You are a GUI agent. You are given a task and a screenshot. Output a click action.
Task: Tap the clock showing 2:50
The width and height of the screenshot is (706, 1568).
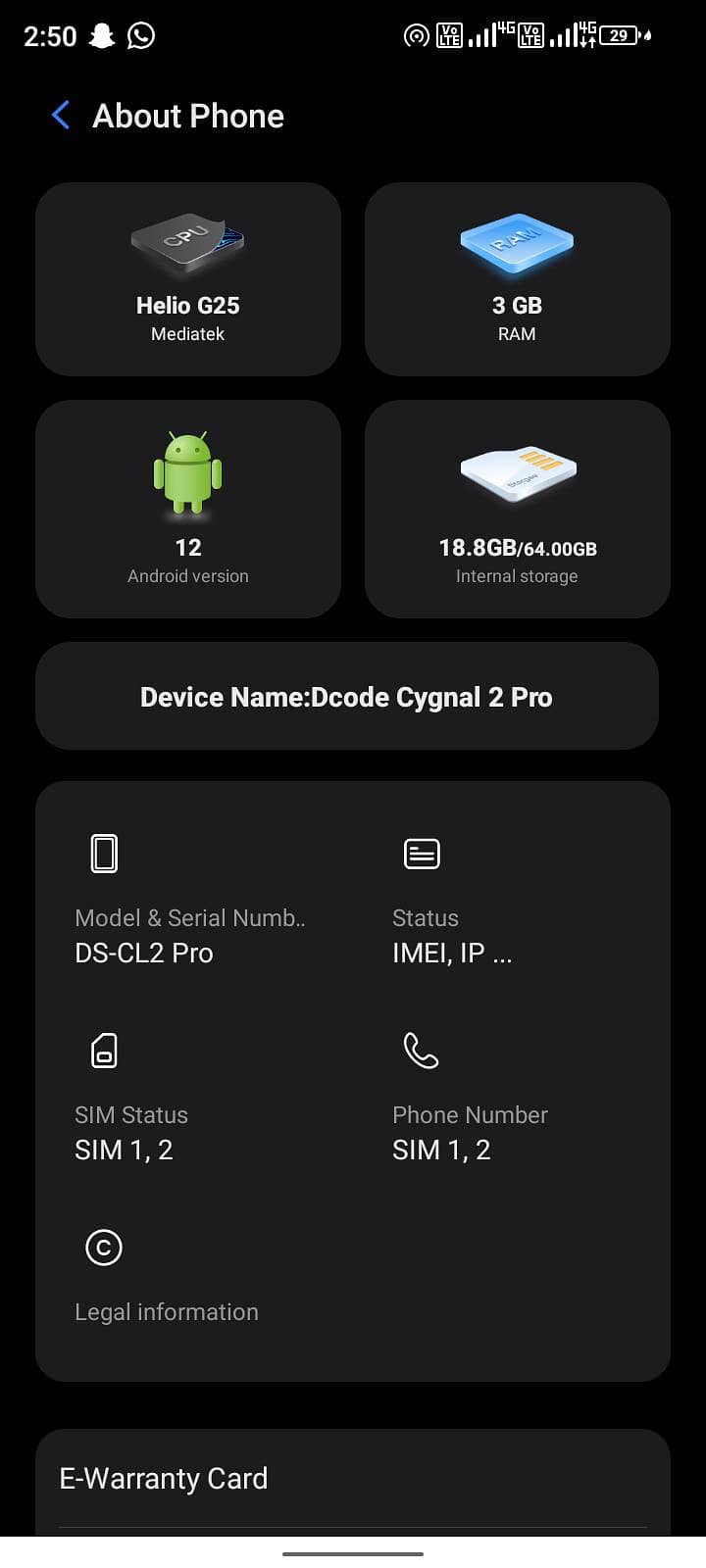[51, 35]
